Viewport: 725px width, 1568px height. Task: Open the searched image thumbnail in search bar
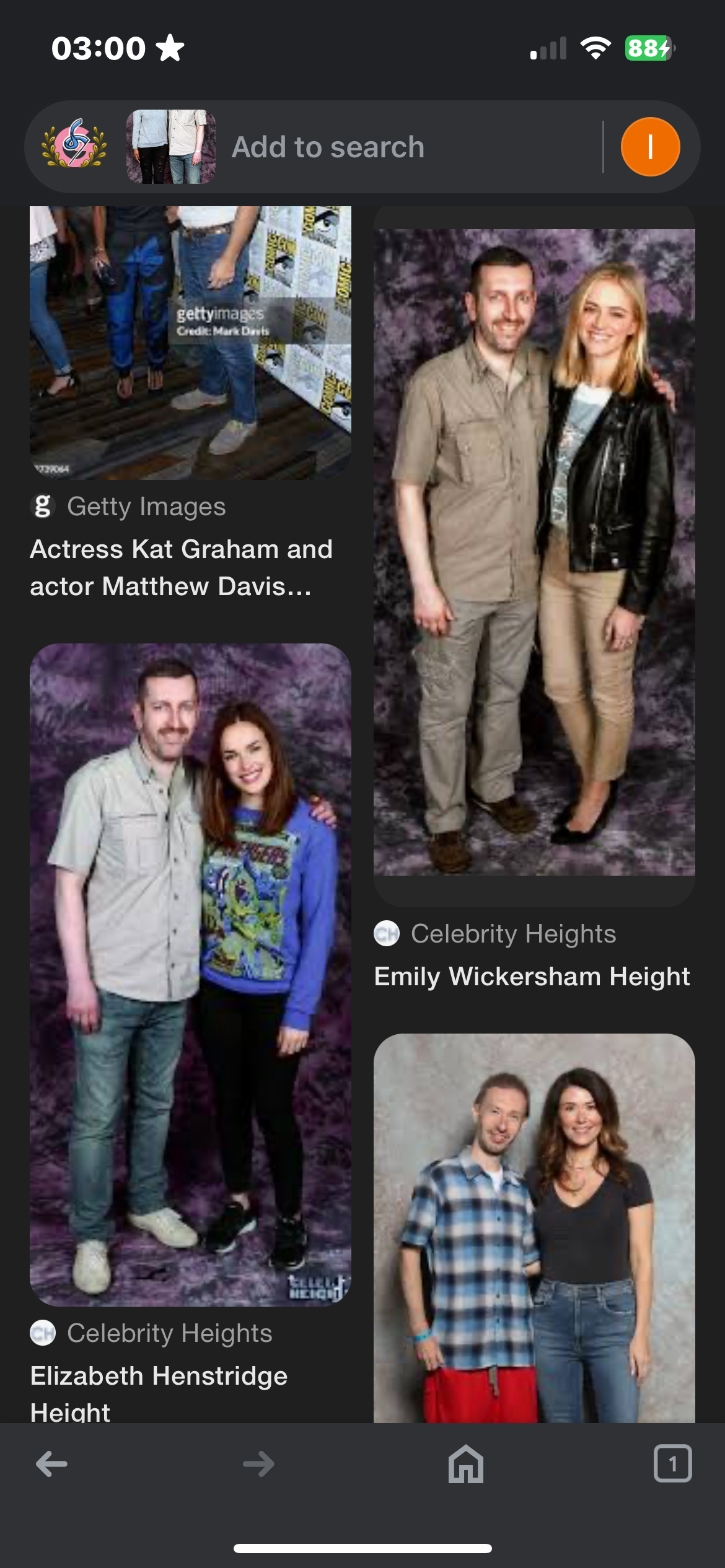(x=171, y=147)
